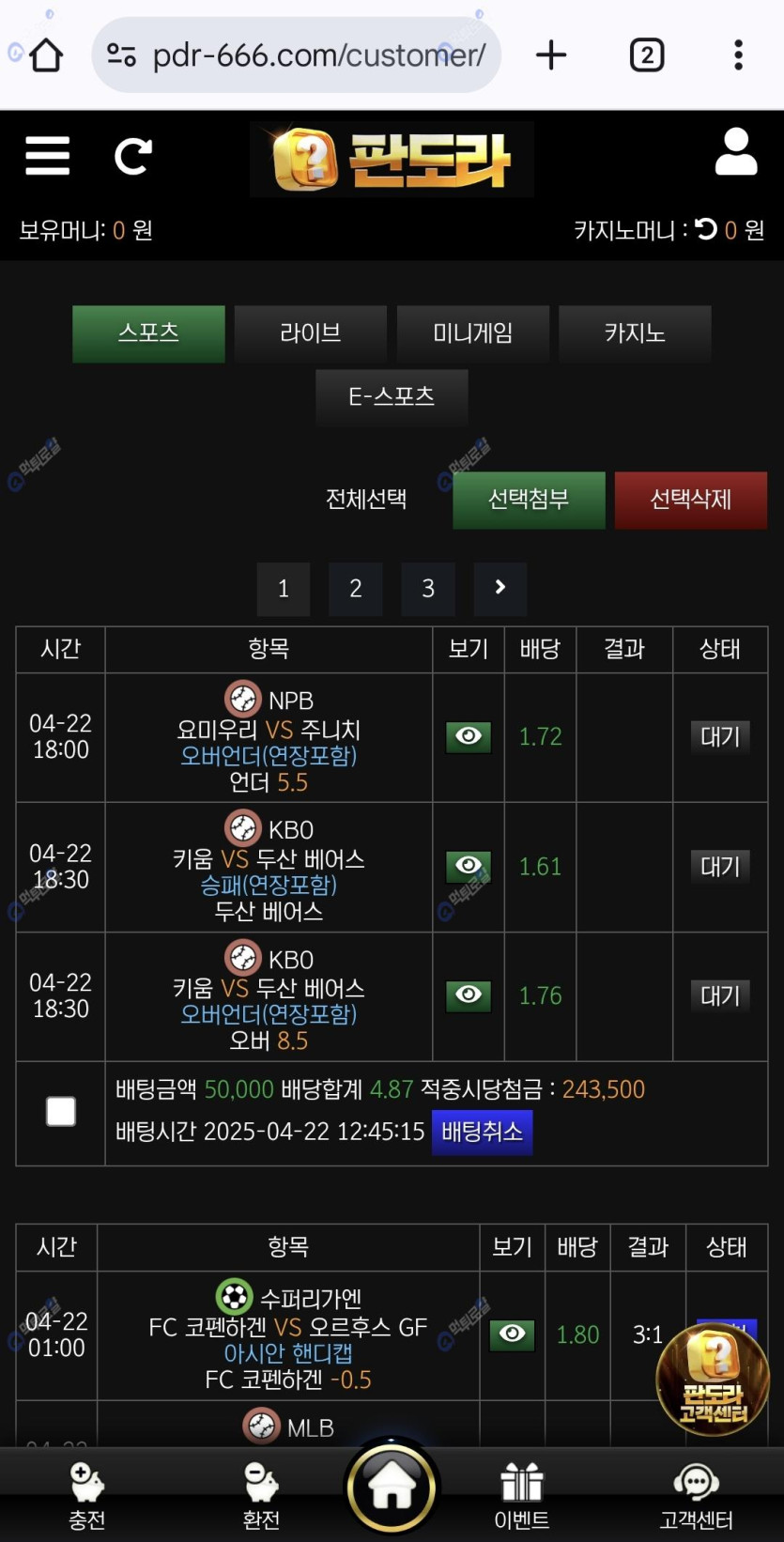Go to page 2
784x1542 pixels.
tap(355, 589)
